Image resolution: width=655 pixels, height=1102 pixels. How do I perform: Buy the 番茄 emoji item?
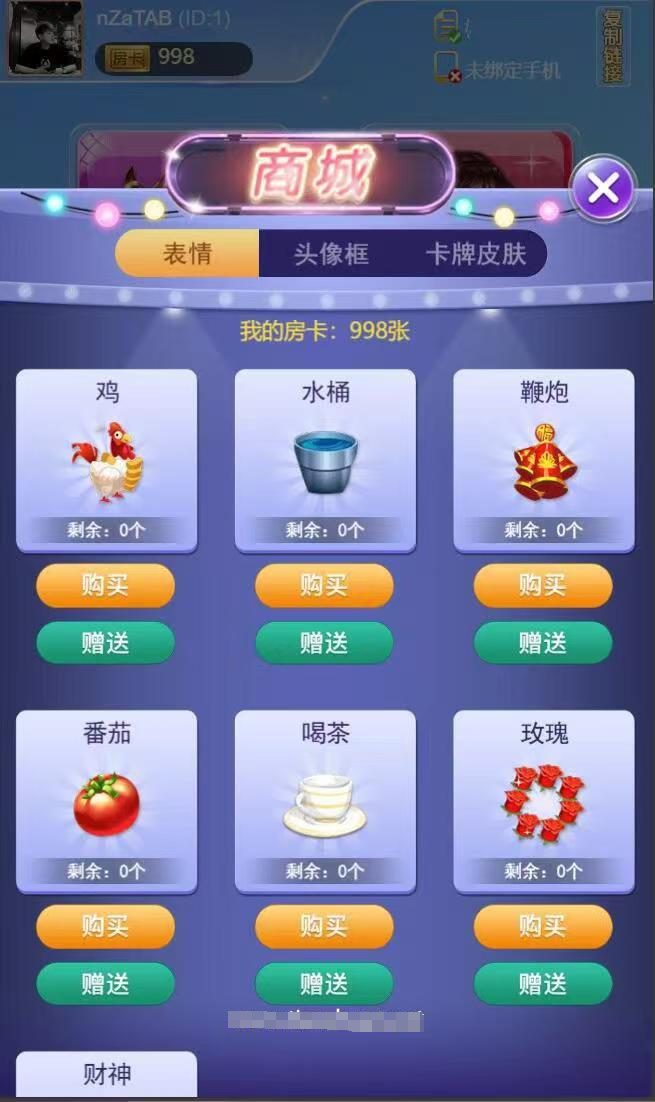[106, 927]
